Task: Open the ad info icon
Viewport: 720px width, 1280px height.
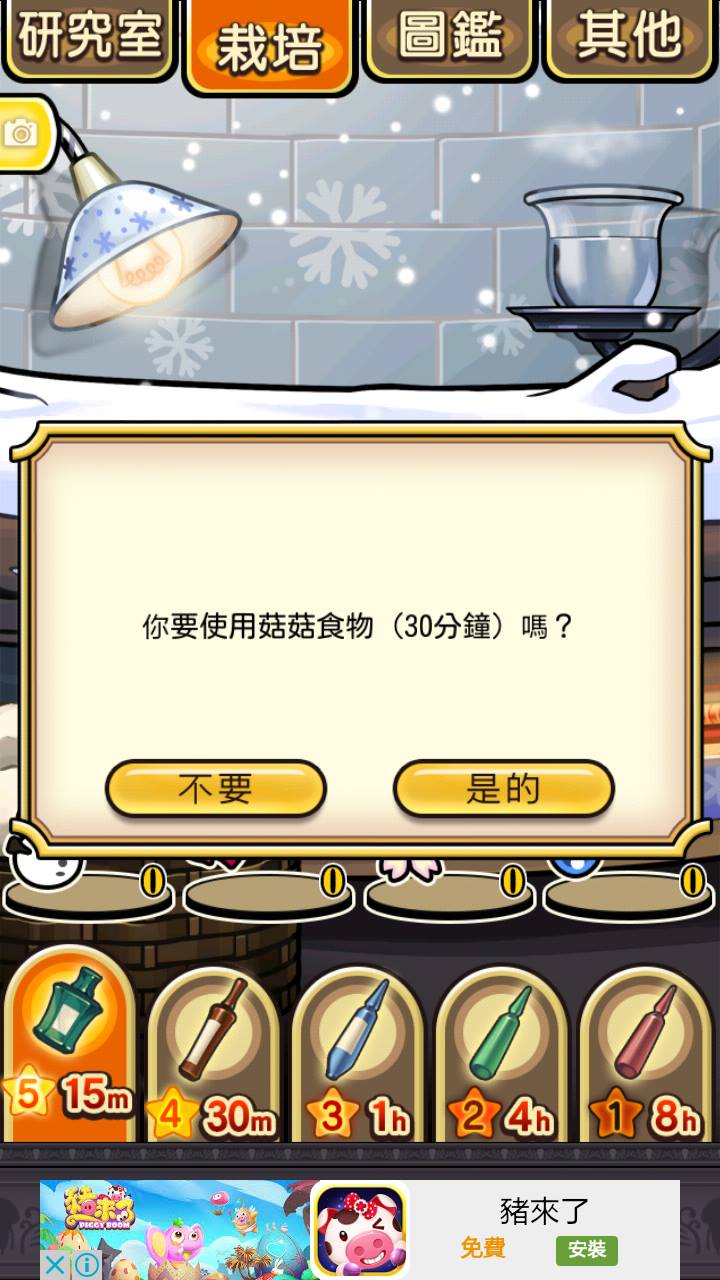Action: pos(87,1265)
